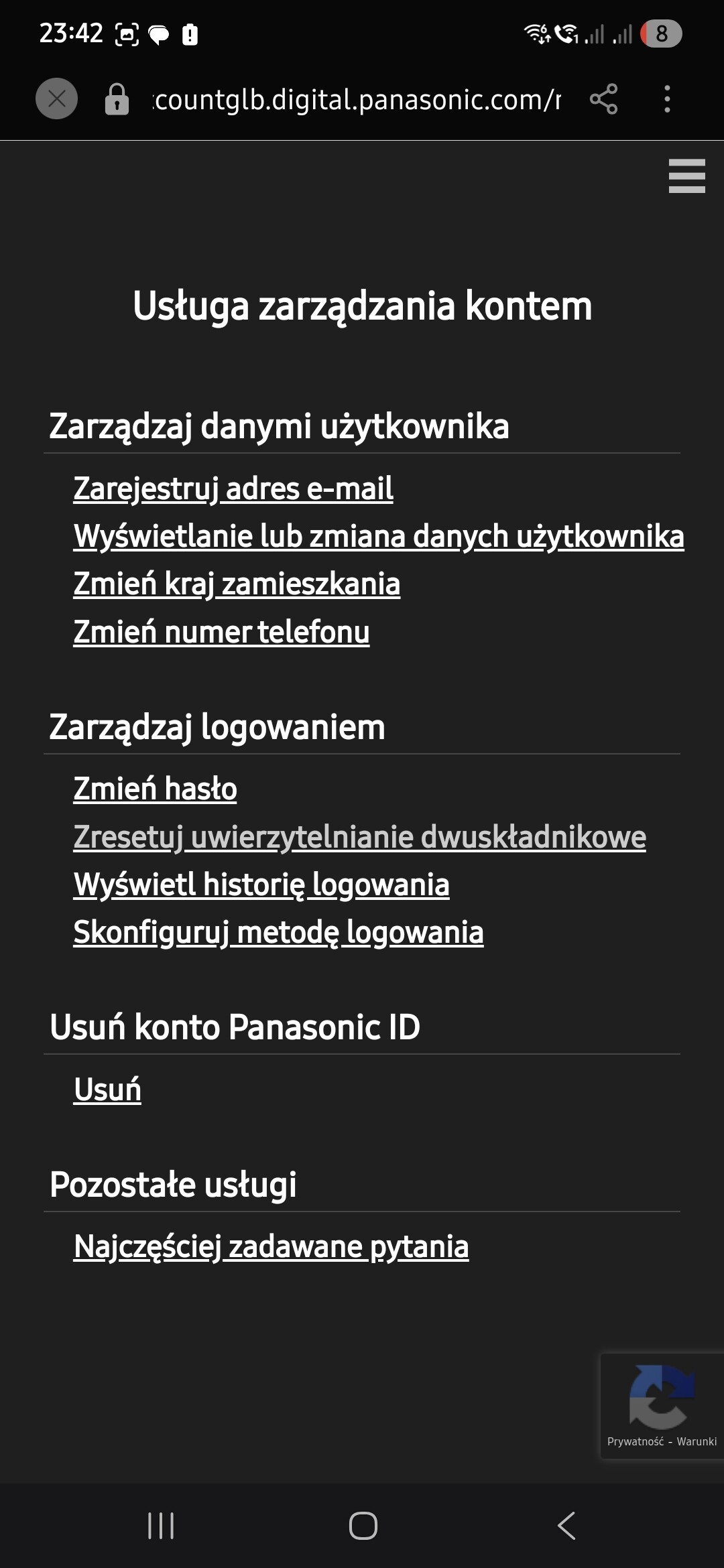Open reCAPTCHA Prywatność link

[x=635, y=1441]
